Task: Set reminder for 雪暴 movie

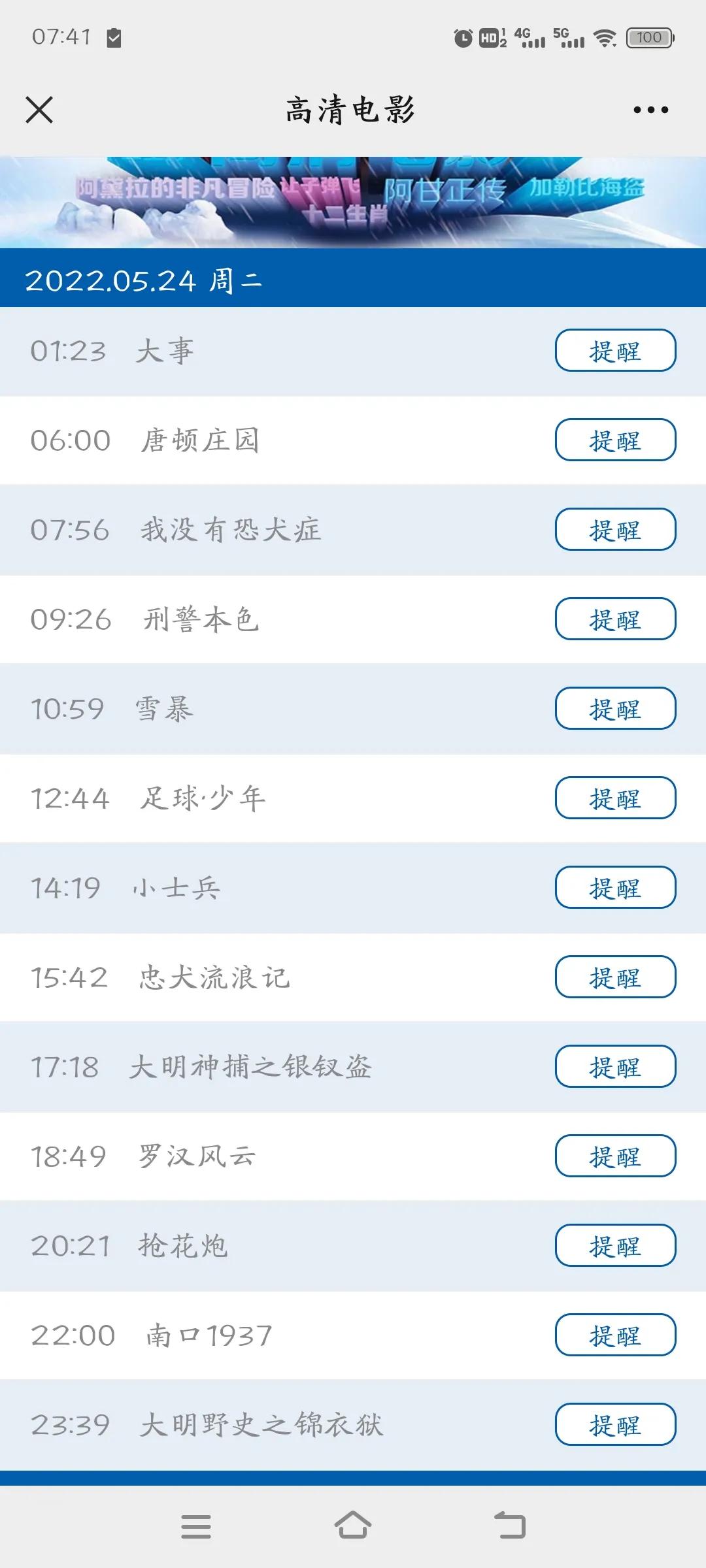Action: (614, 708)
